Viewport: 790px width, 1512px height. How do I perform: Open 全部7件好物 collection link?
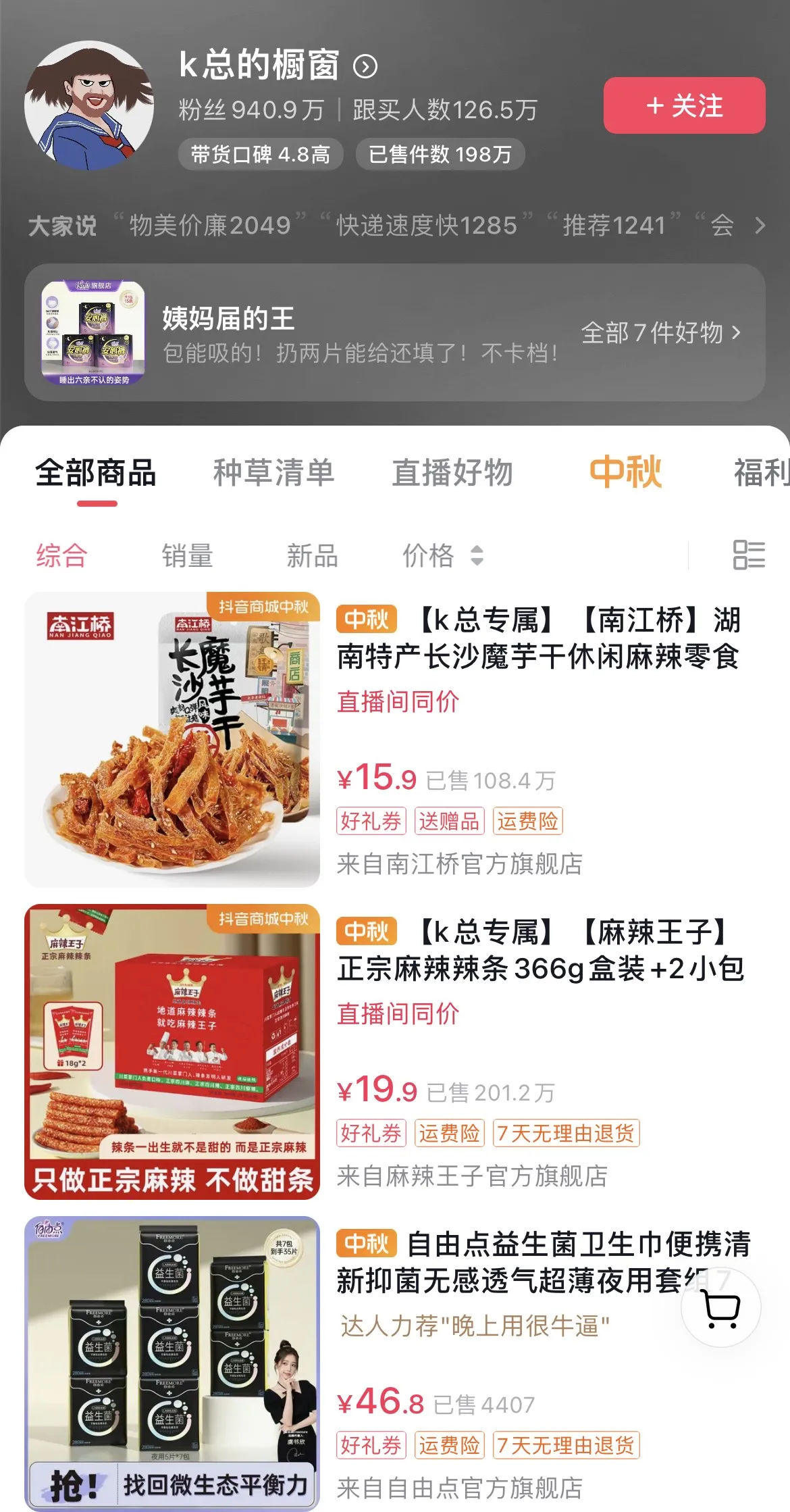660,332
